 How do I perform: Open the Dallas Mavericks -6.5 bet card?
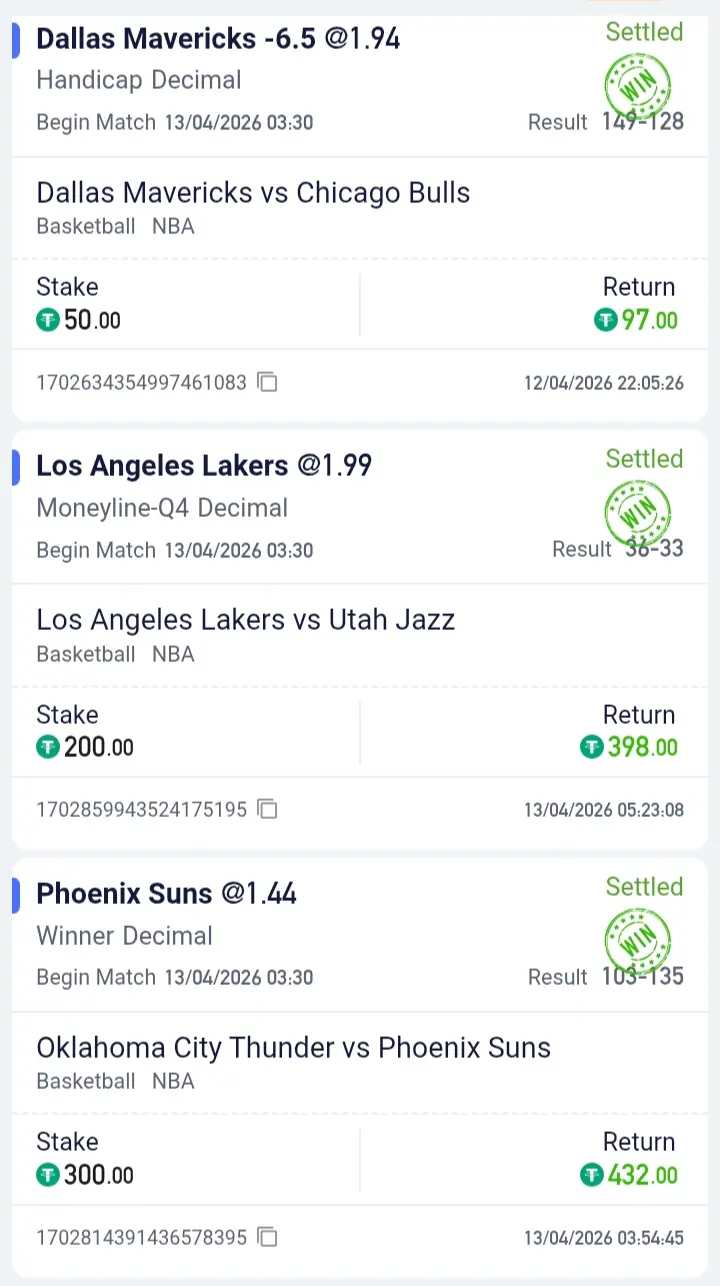pos(218,40)
